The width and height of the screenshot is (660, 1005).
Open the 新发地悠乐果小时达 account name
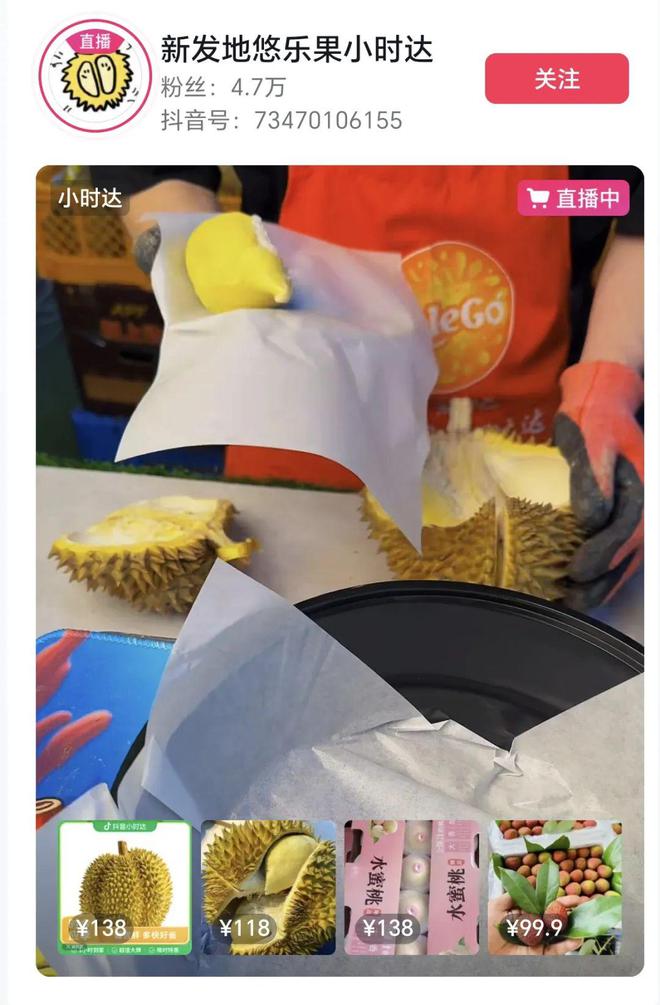(297, 47)
